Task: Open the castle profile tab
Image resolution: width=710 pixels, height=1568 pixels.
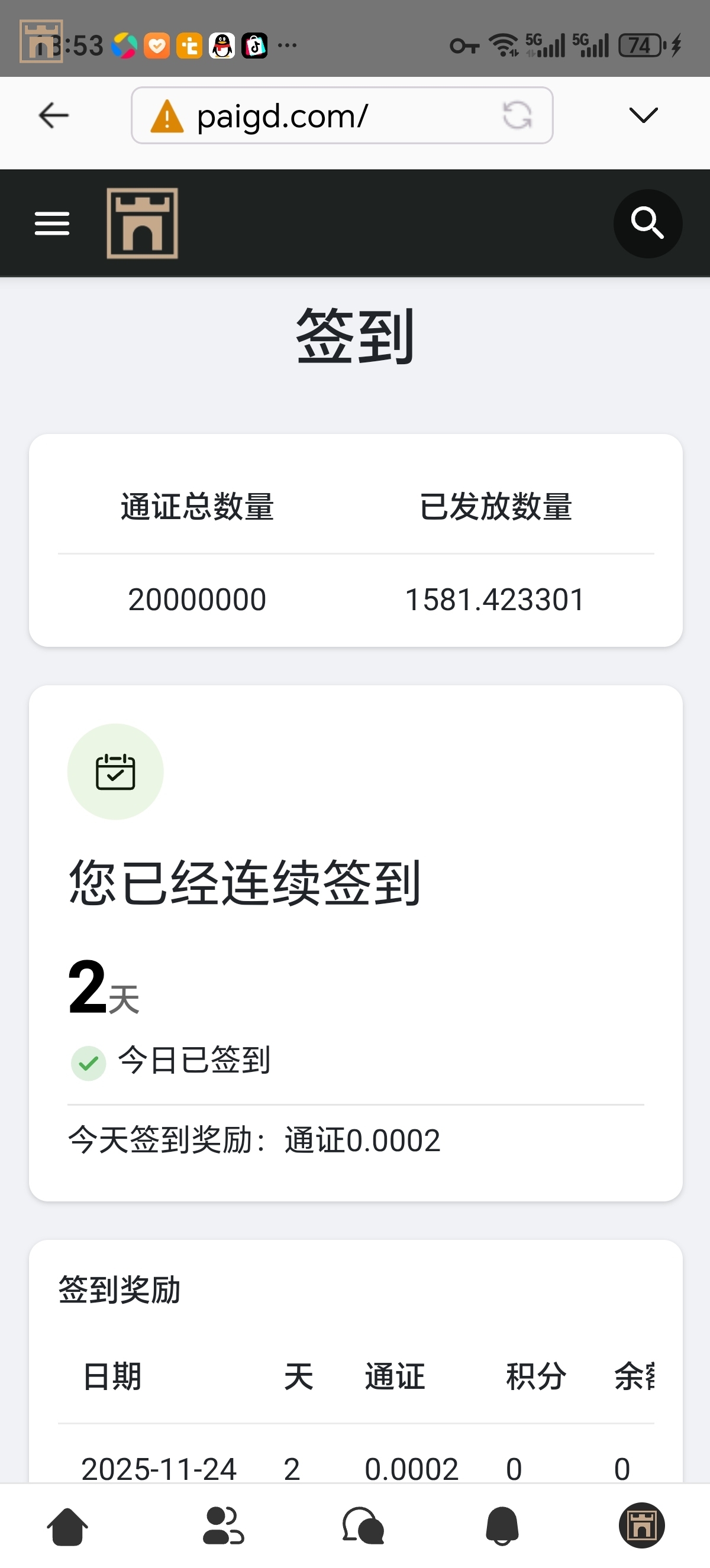Action: tap(641, 1526)
